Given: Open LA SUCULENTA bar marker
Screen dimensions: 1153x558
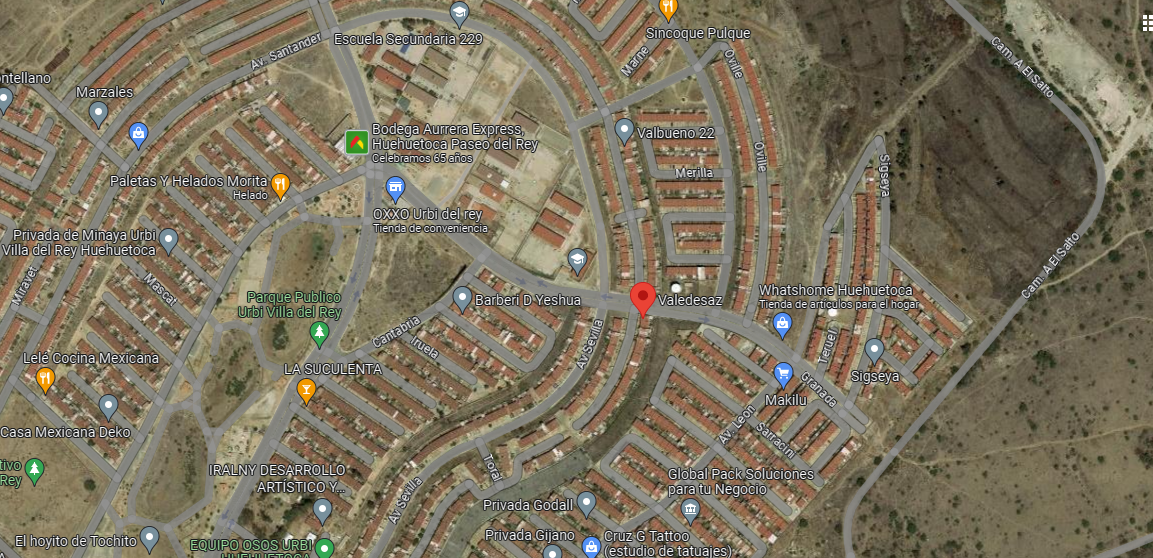Looking at the screenshot, I should pyautogui.click(x=306, y=390).
